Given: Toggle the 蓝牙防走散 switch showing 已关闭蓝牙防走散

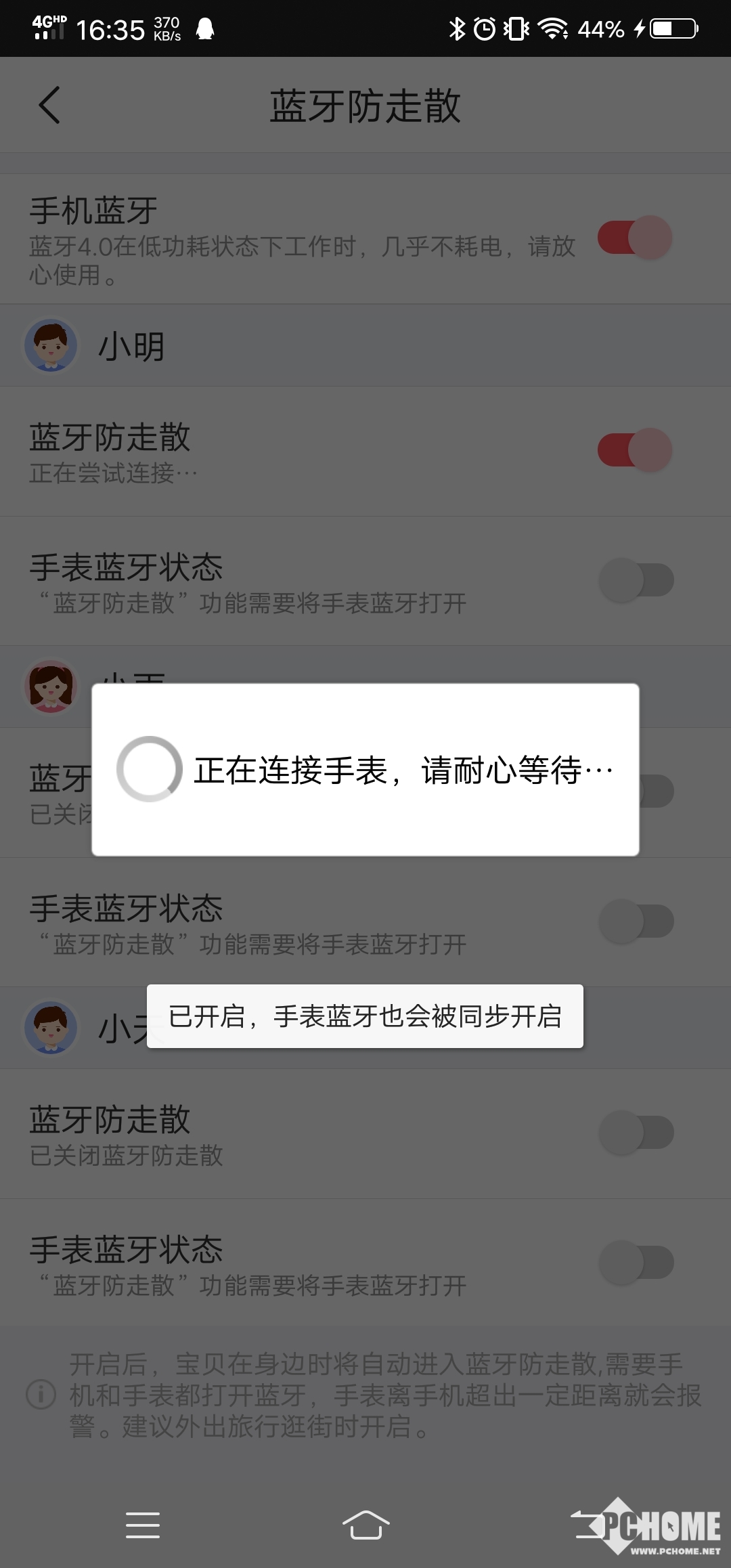Looking at the screenshot, I should point(636,1133).
